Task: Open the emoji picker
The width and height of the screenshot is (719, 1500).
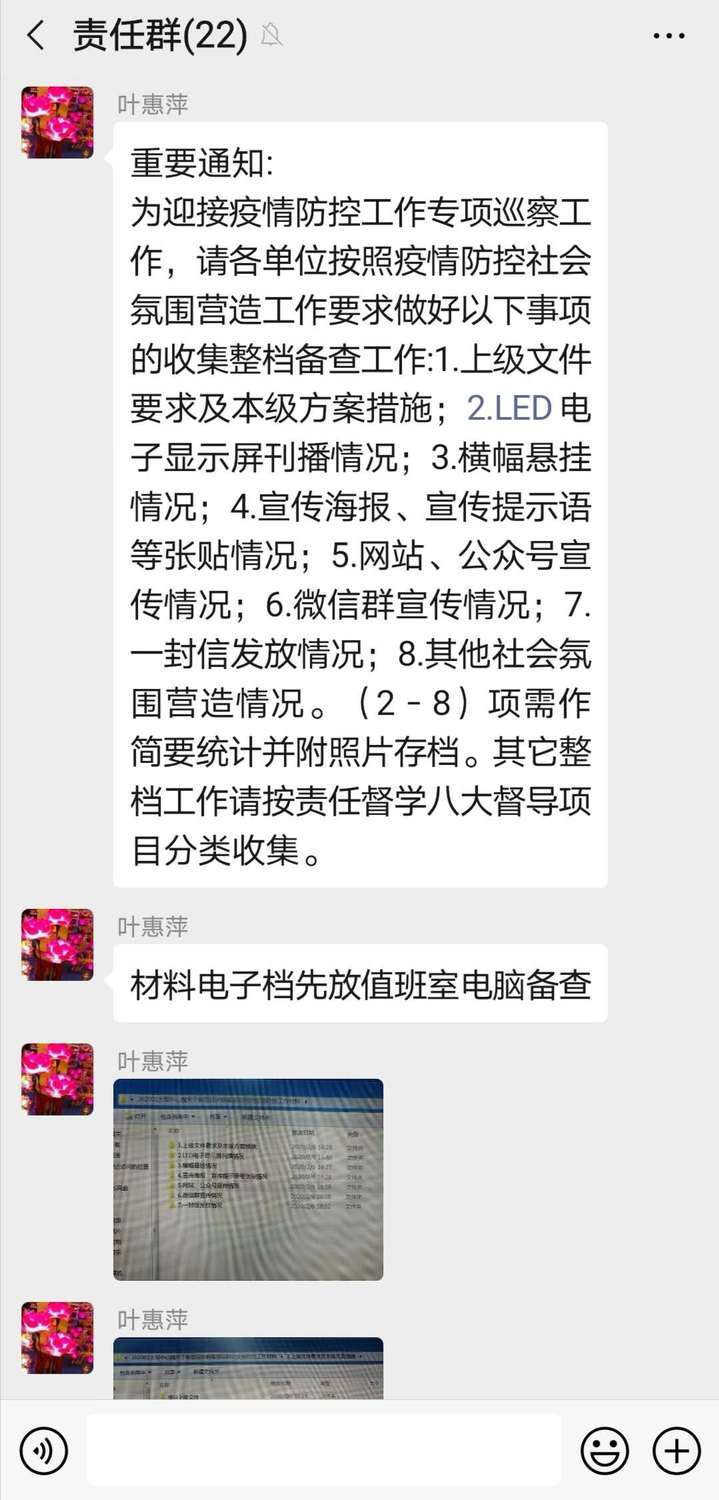Action: (605, 1449)
